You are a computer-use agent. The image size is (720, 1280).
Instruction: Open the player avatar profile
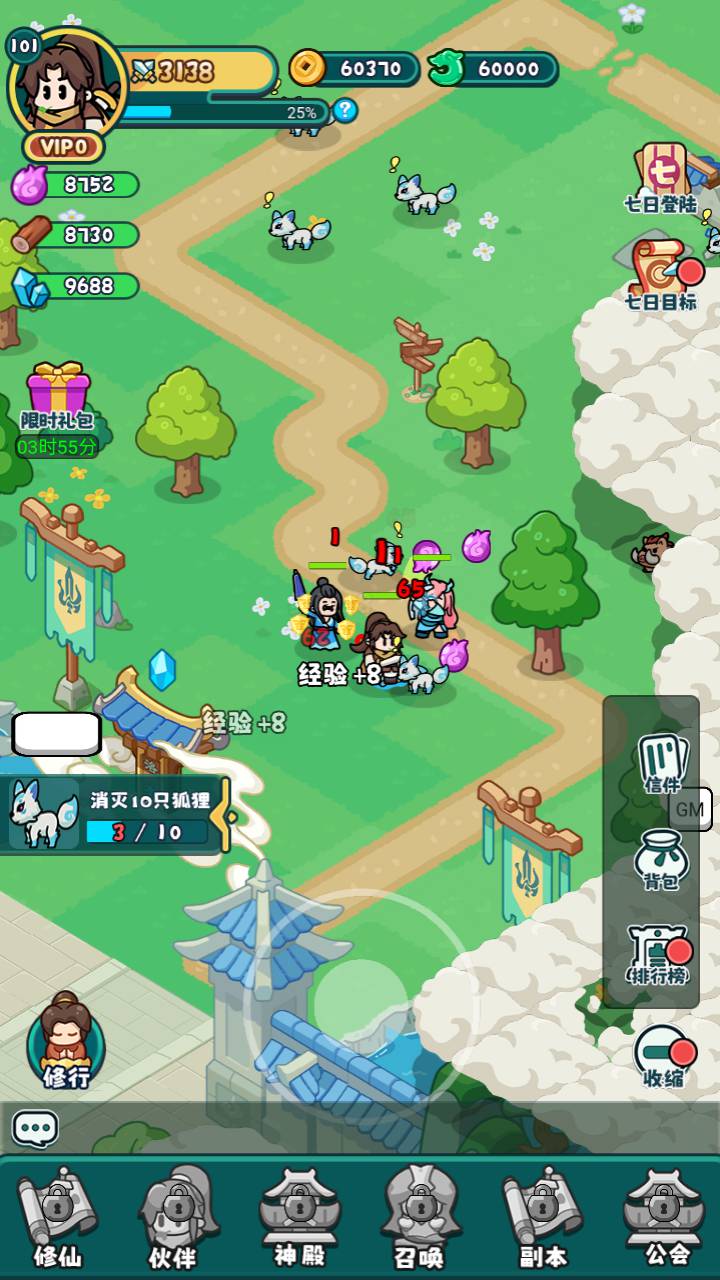coord(68,85)
